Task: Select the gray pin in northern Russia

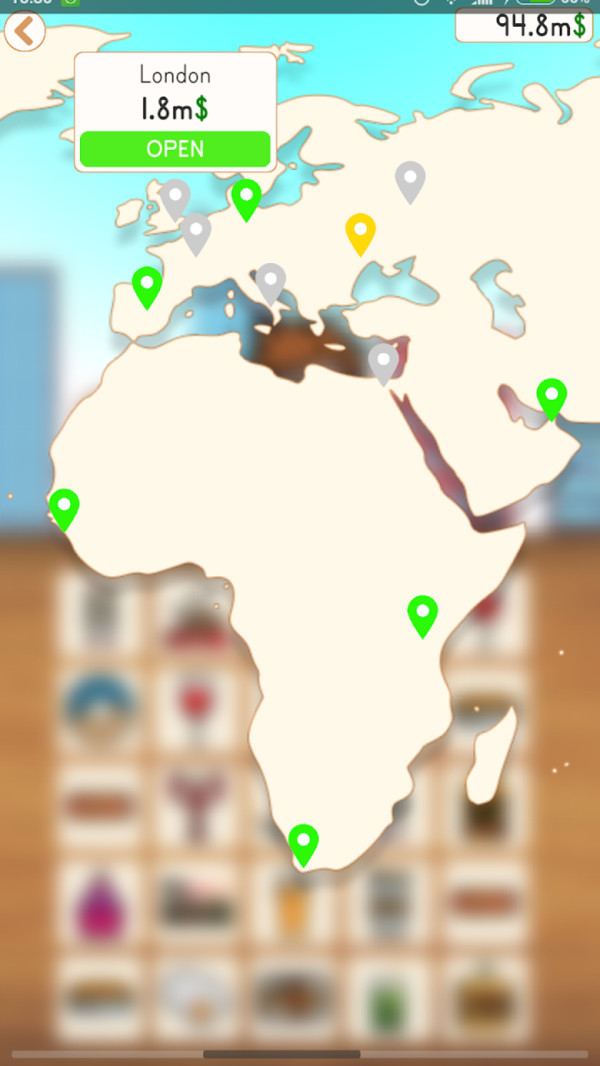Action: point(410,180)
